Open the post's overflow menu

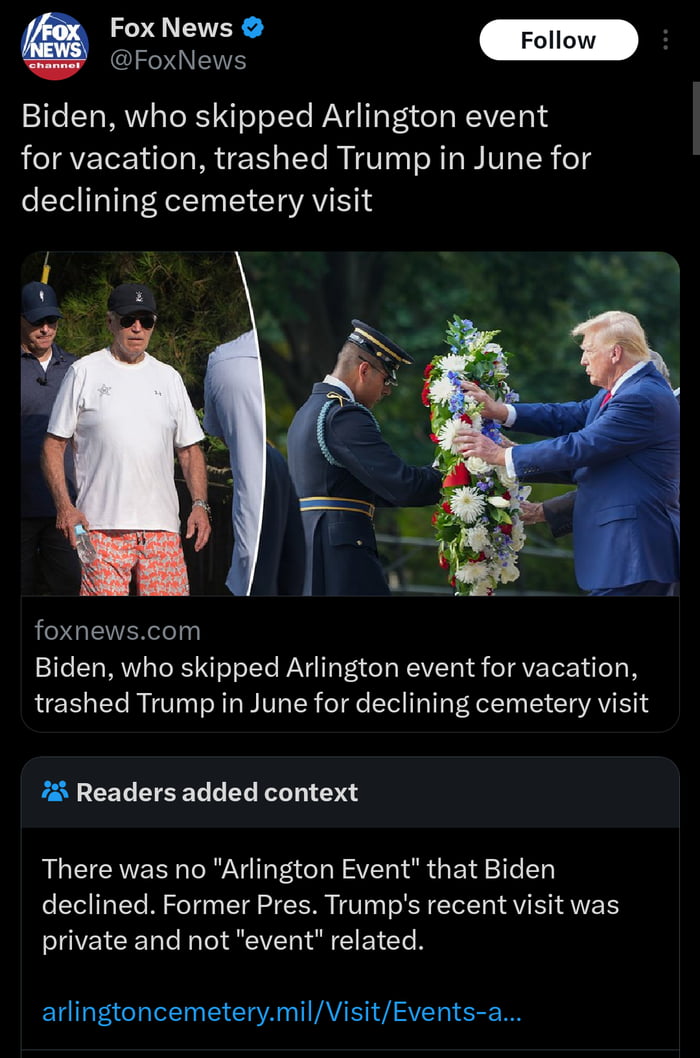[666, 40]
